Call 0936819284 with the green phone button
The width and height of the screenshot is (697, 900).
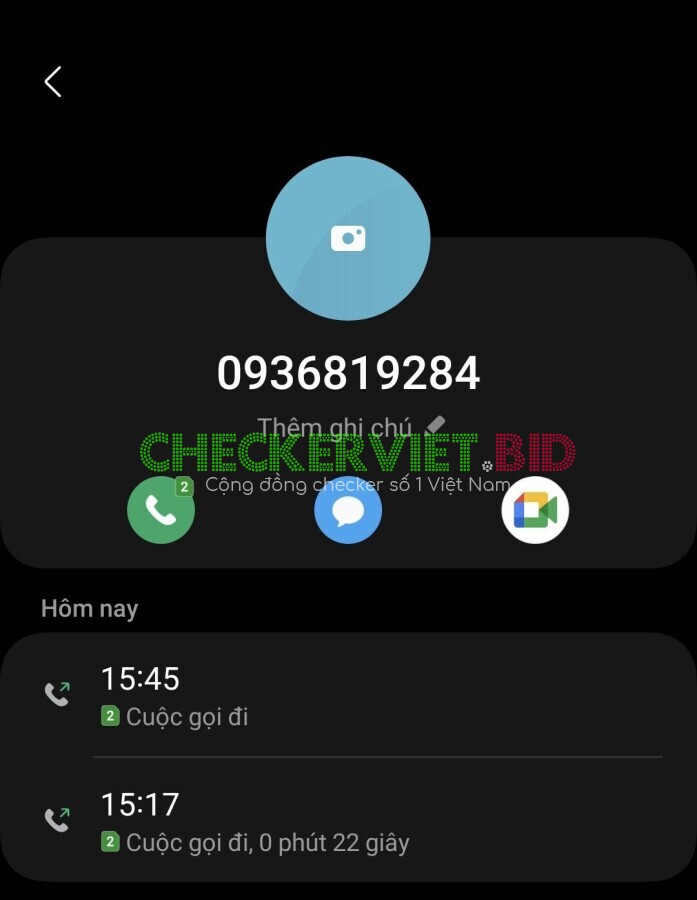pyautogui.click(x=161, y=510)
